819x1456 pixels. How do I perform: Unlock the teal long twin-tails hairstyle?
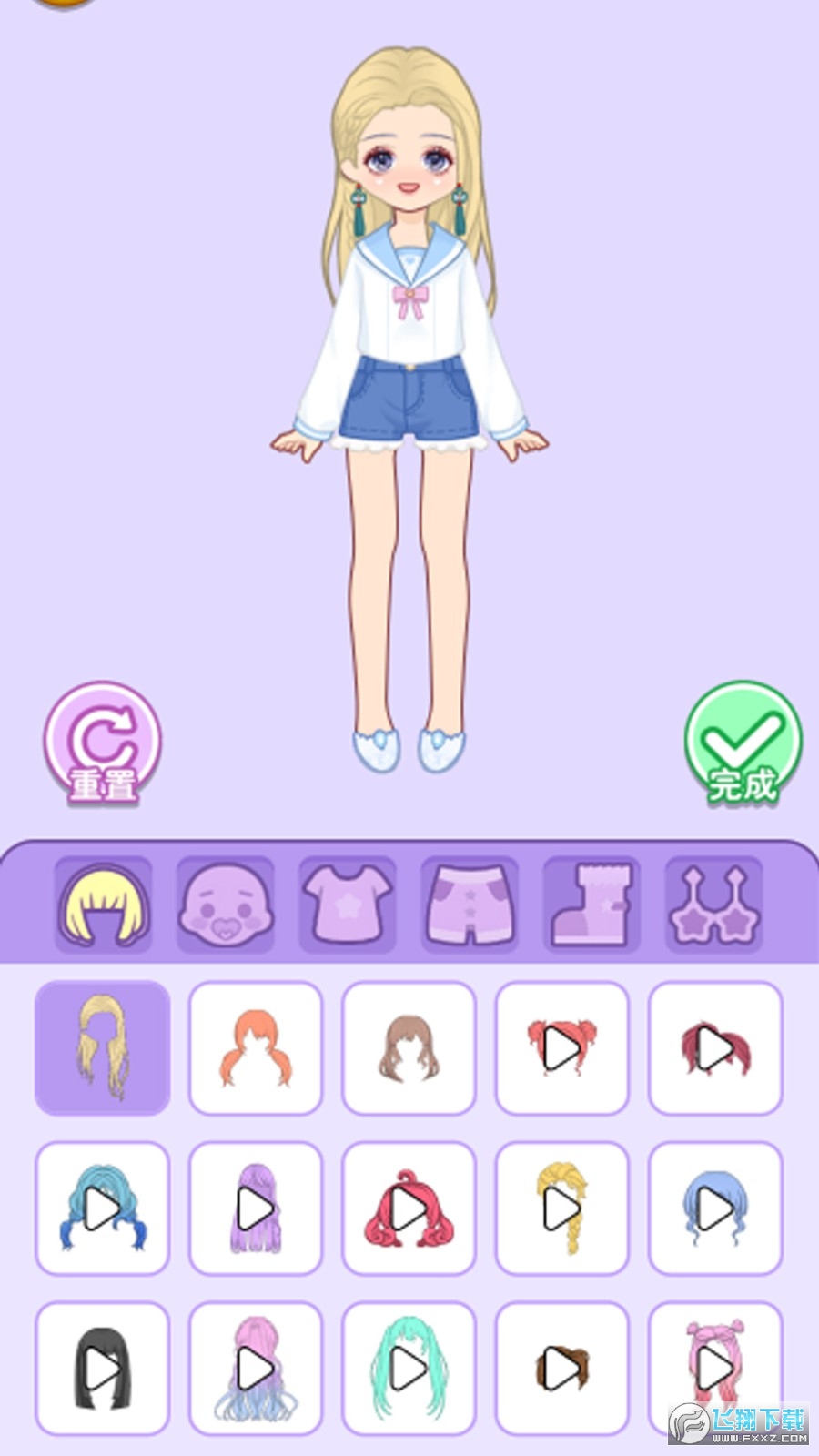tap(409, 1368)
